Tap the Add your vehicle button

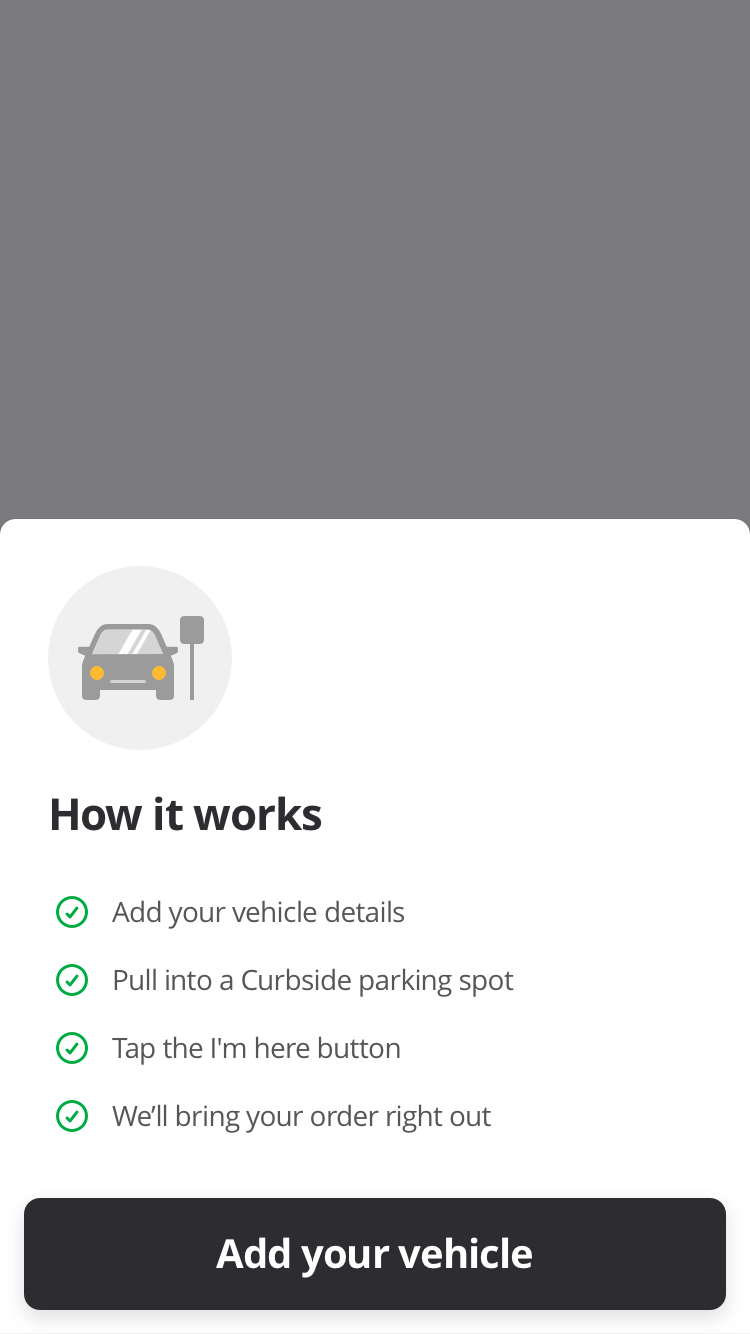point(375,1254)
